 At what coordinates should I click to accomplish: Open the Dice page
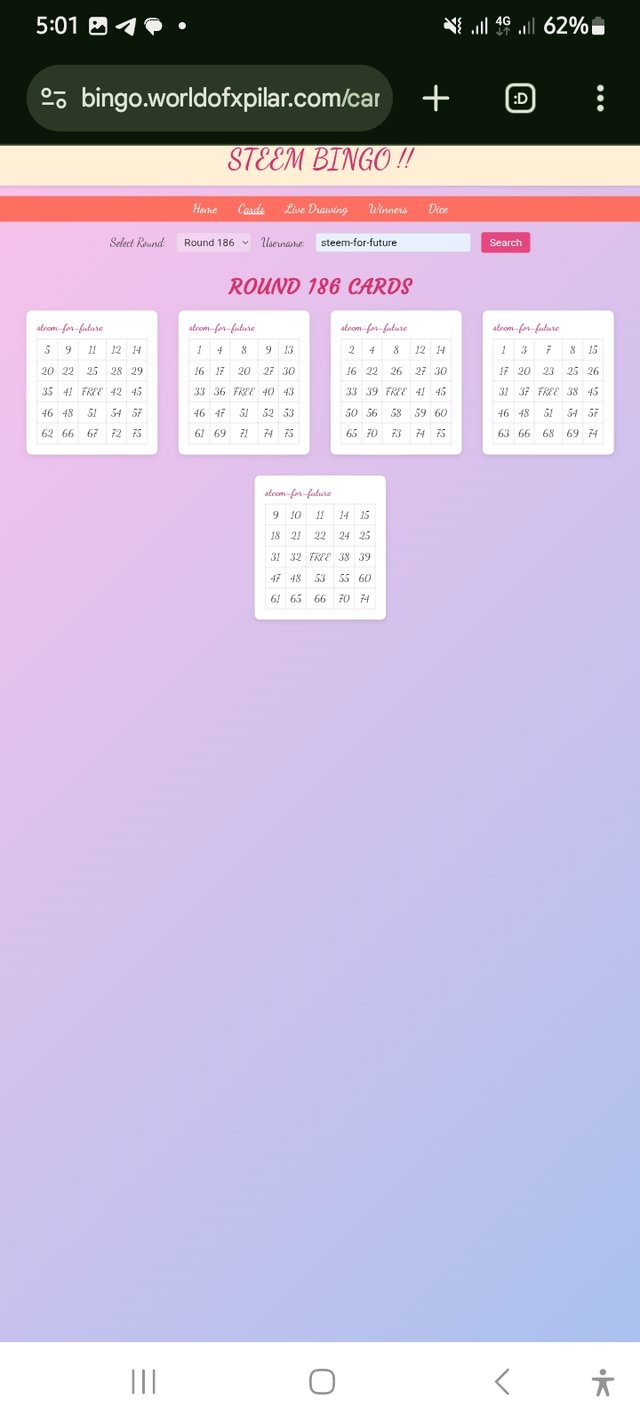coord(438,209)
